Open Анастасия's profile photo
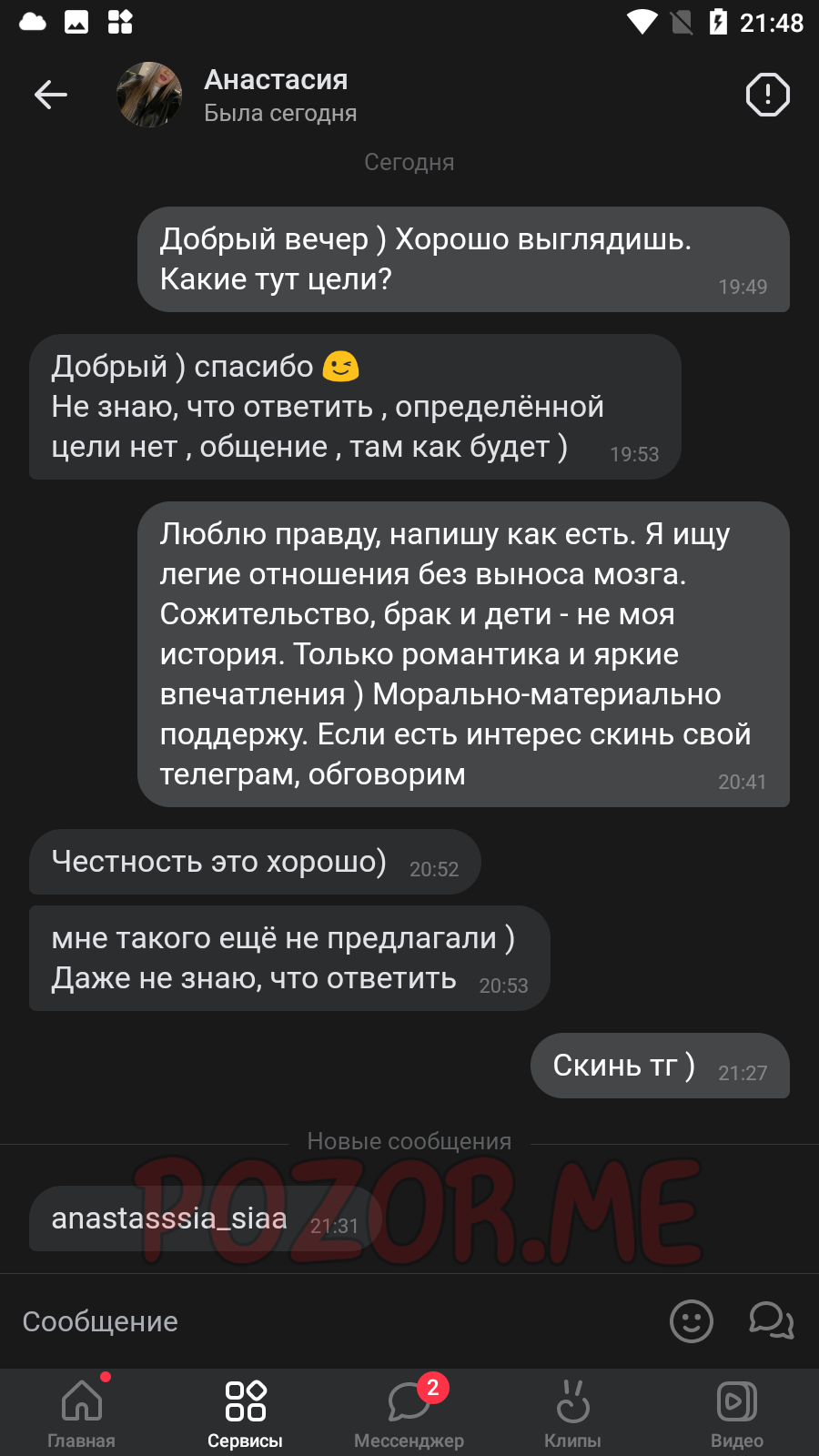This screenshot has width=819, height=1456. click(x=149, y=95)
